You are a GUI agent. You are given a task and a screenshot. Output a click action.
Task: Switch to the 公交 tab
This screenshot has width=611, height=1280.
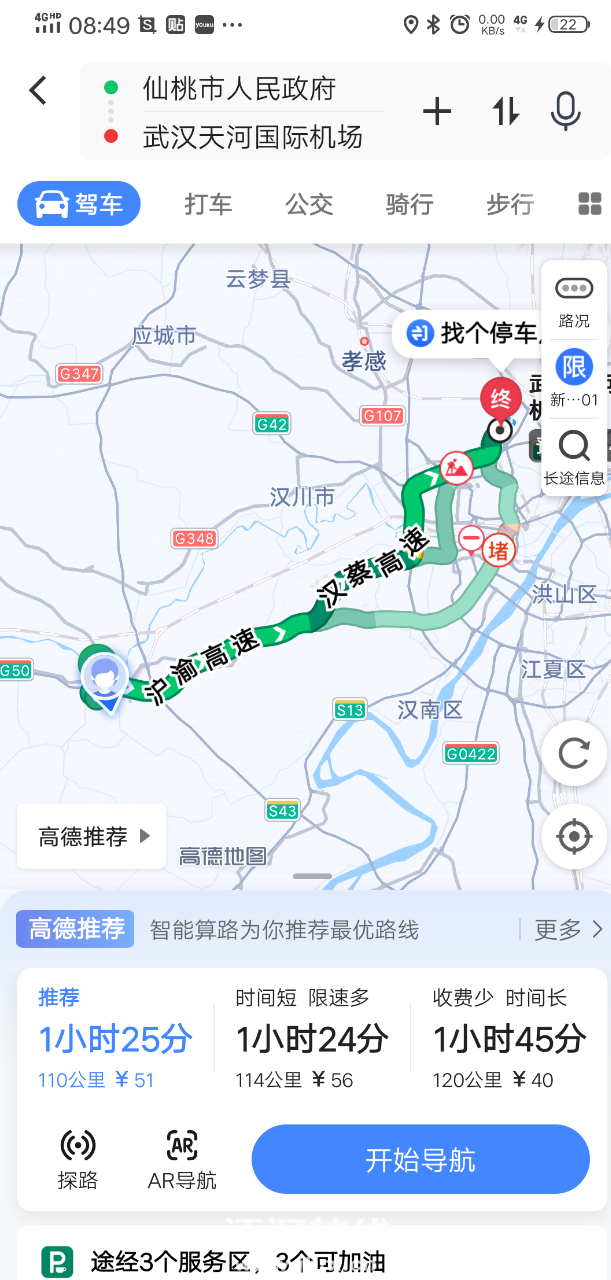click(x=309, y=204)
